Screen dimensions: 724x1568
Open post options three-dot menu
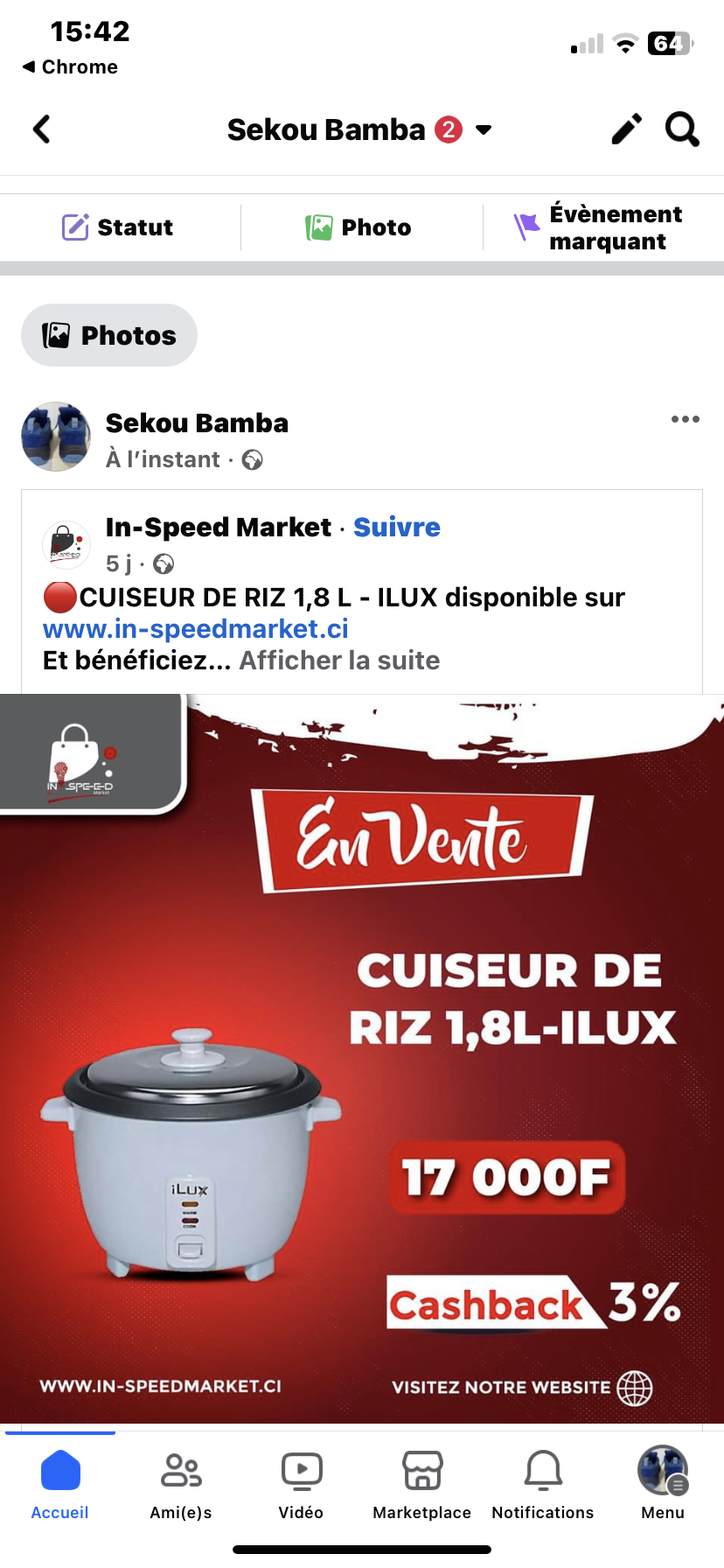pos(685,419)
